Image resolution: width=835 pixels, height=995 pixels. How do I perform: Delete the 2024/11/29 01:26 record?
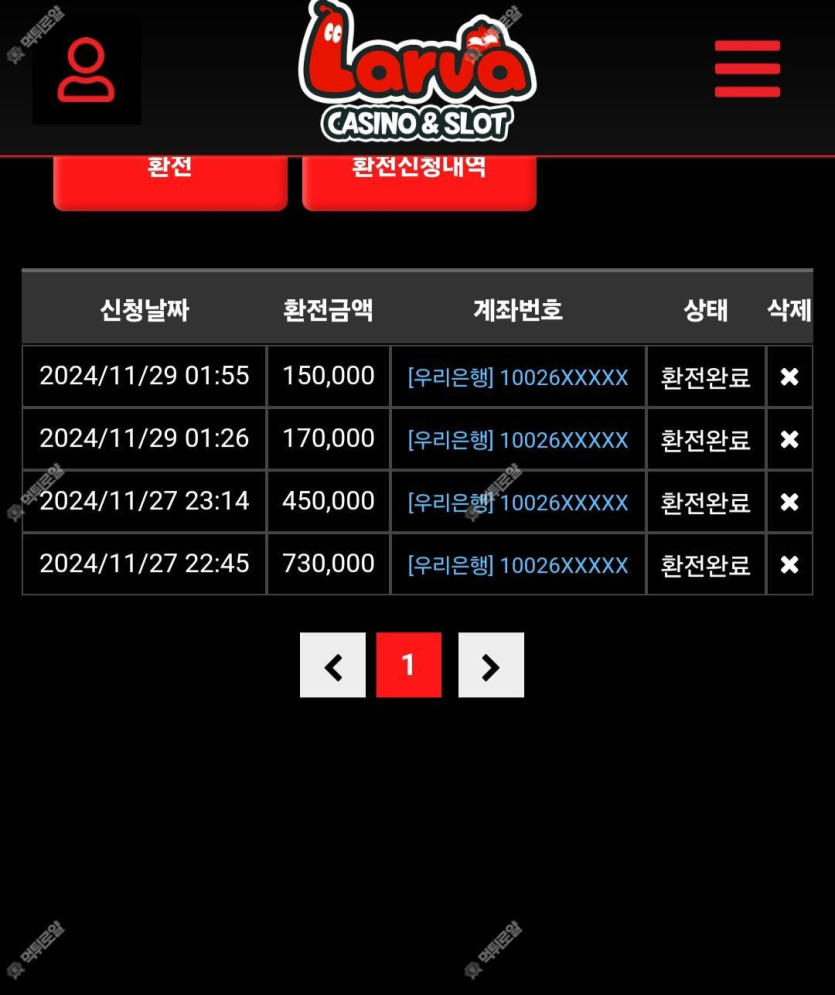789,439
